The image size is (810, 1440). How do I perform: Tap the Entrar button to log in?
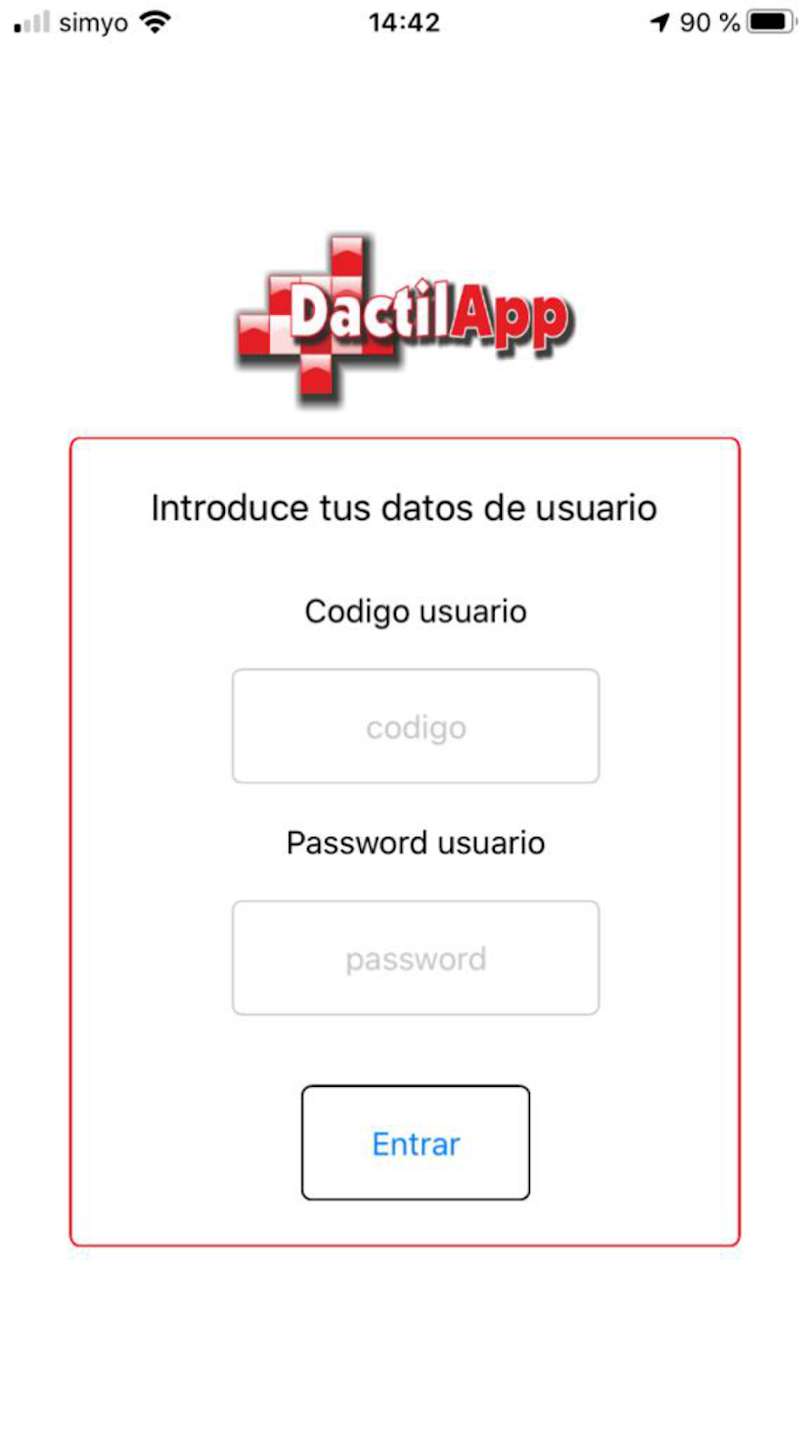click(415, 1143)
